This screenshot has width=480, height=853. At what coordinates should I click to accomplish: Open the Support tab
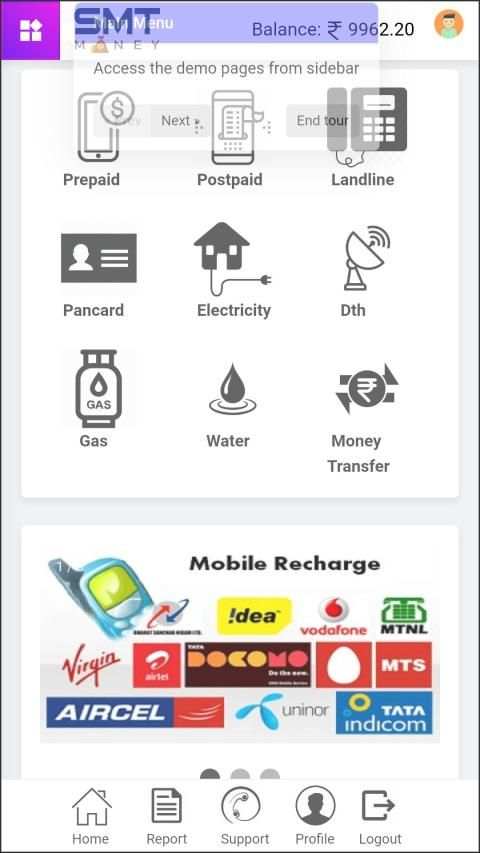(244, 817)
